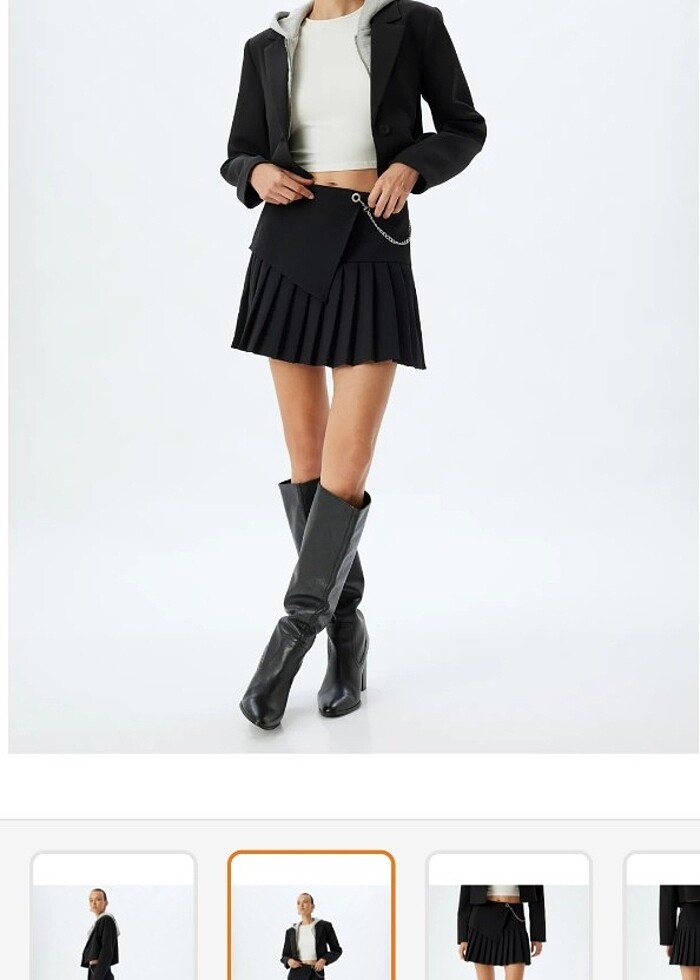700x980 pixels.
Task: Select the highlighted front-view model thumbnail
Action: (311, 920)
